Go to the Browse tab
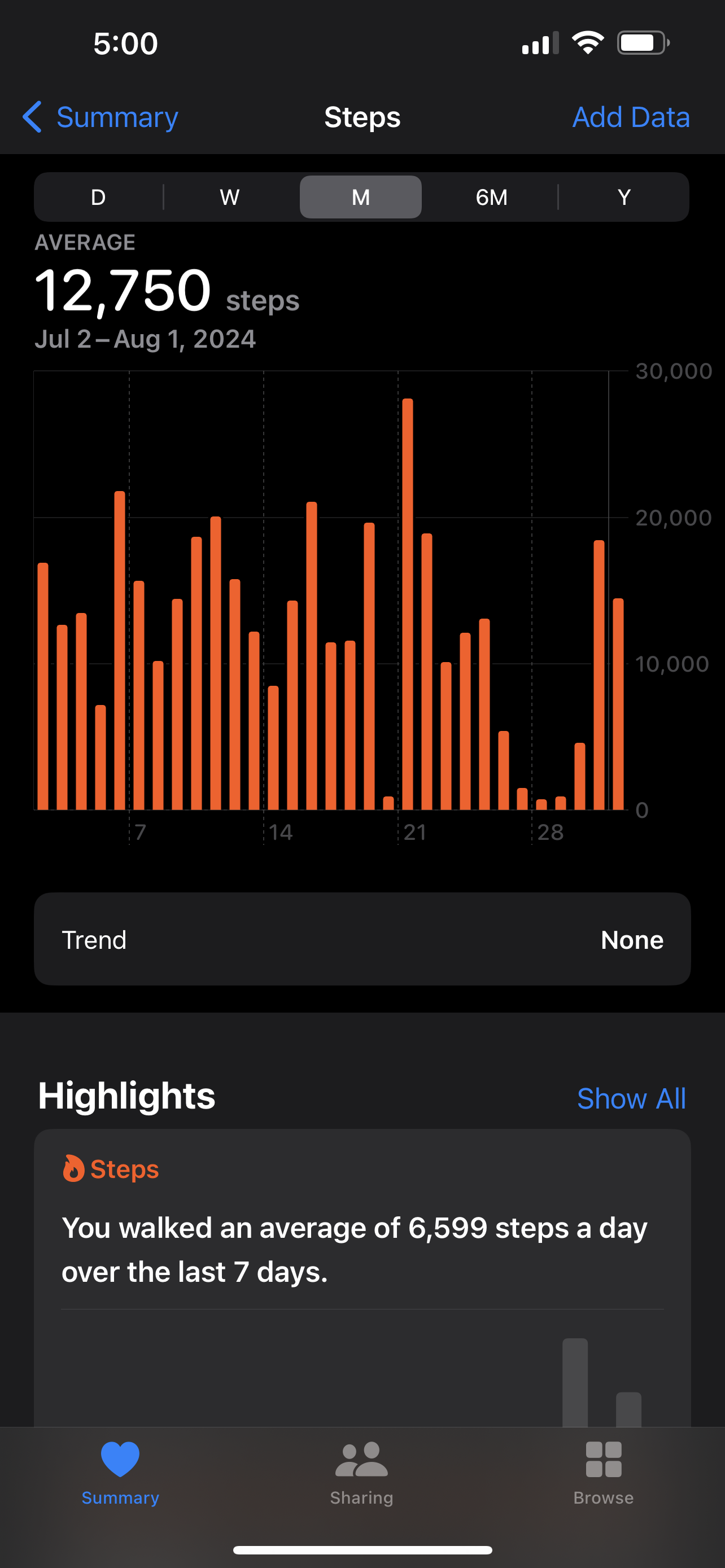 [x=603, y=1470]
